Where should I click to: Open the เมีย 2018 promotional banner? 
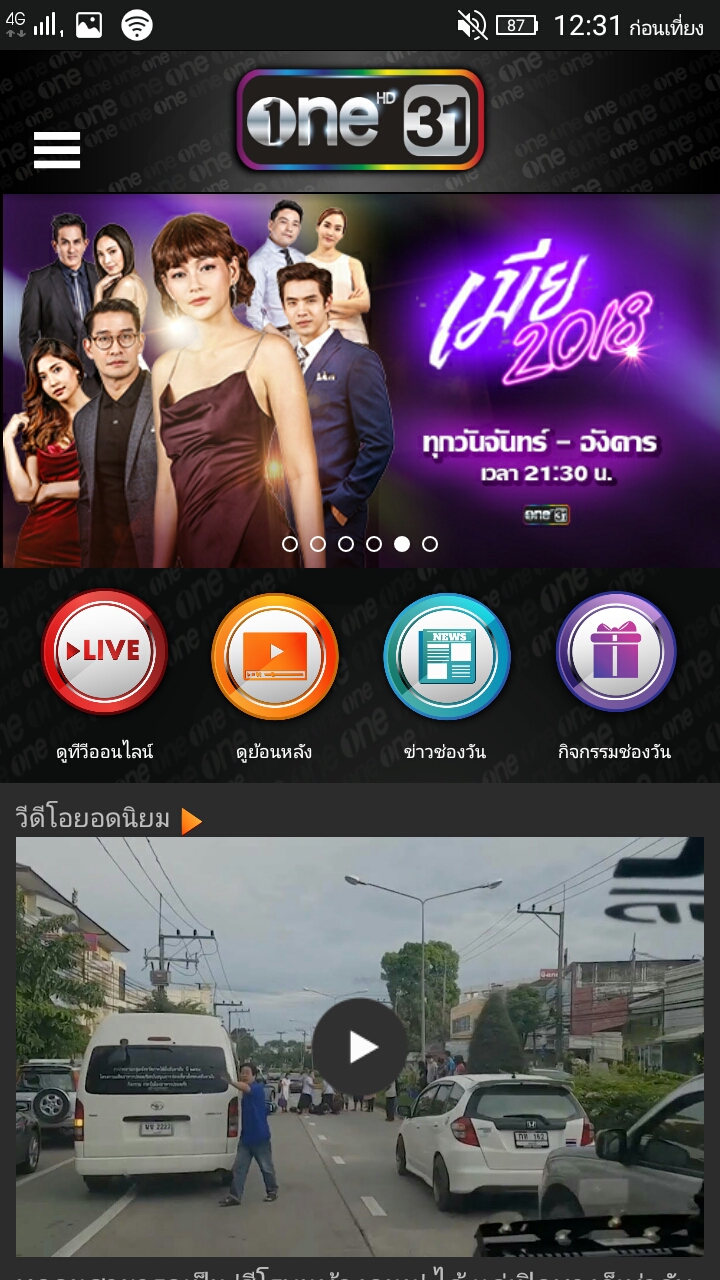360,370
